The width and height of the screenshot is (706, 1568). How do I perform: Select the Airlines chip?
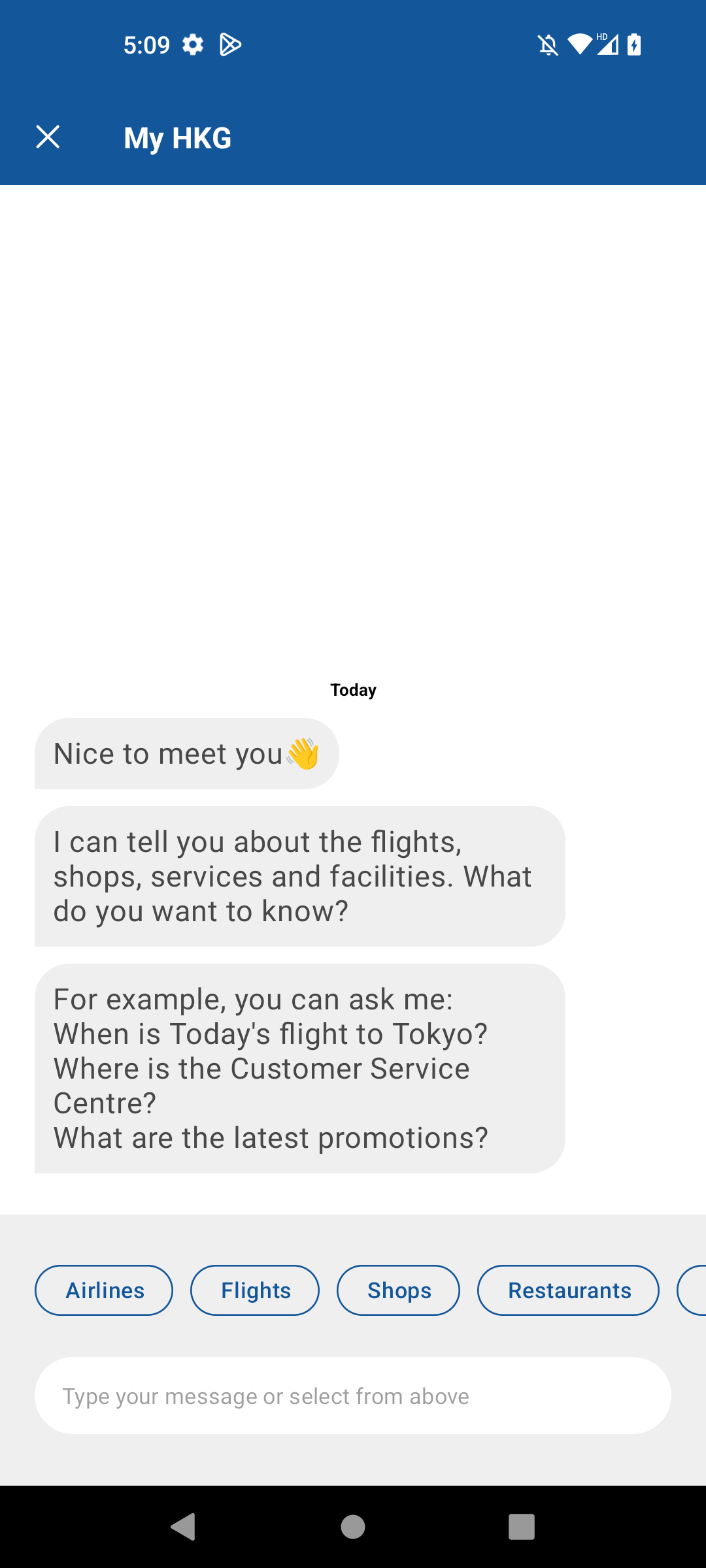pyautogui.click(x=104, y=1290)
